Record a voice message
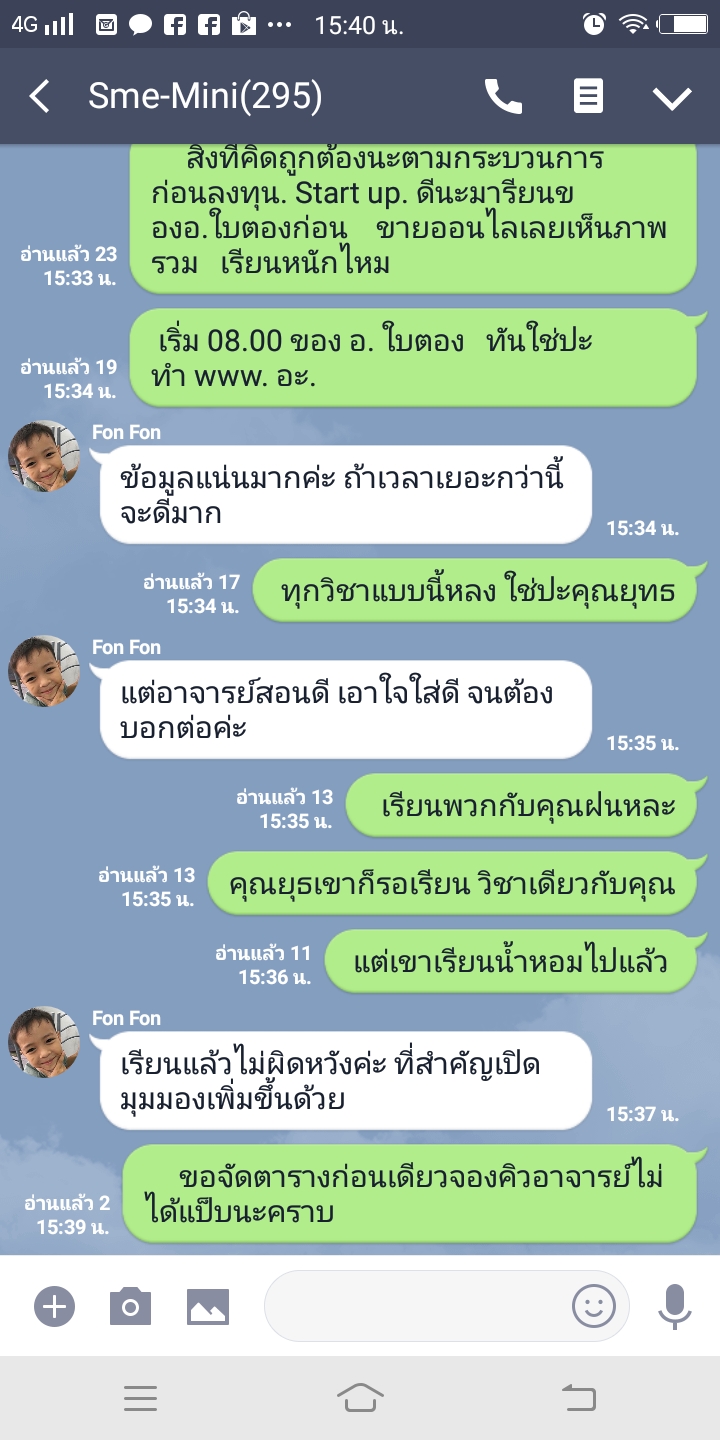This screenshot has width=720, height=1440. click(x=675, y=1306)
